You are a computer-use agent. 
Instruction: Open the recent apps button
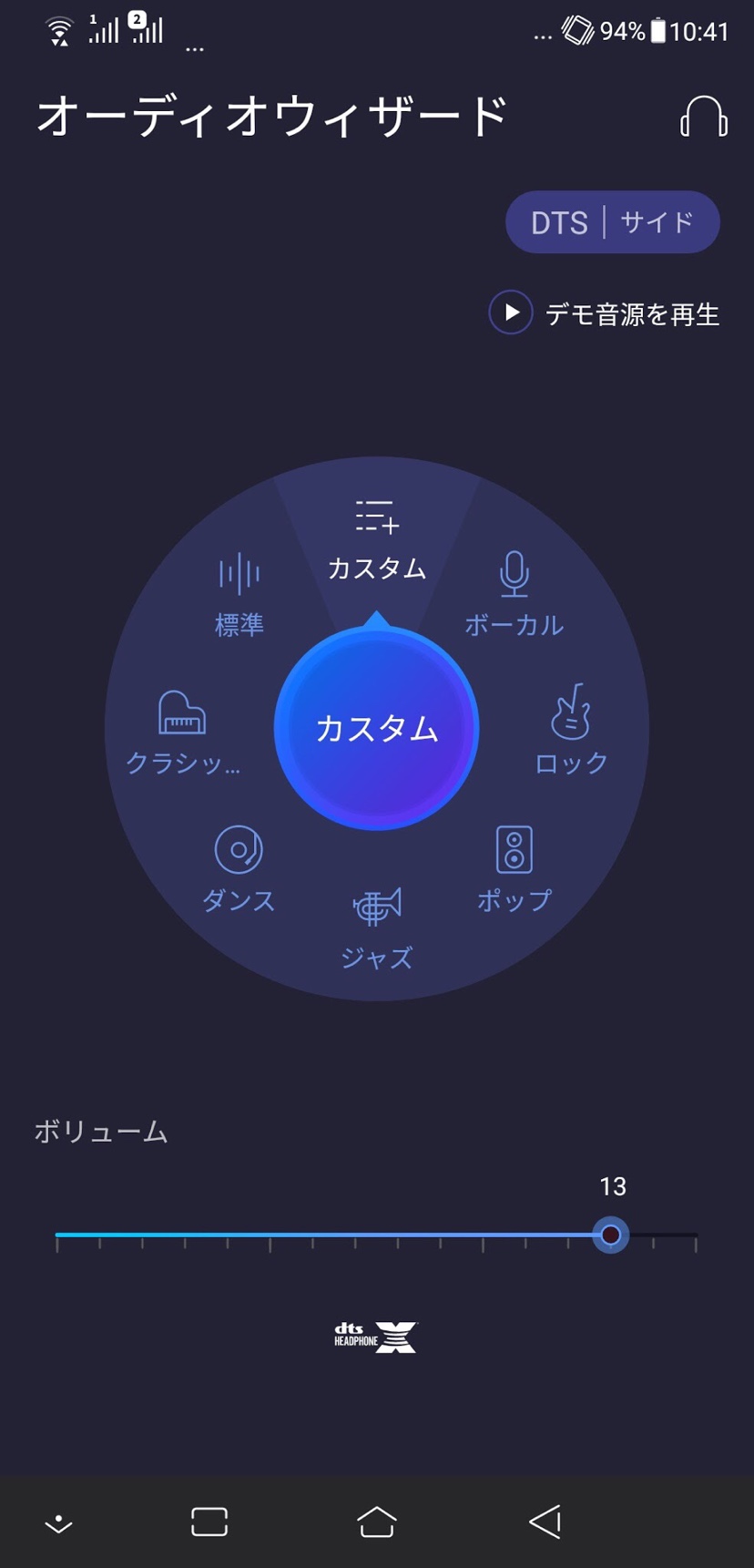[209, 1522]
